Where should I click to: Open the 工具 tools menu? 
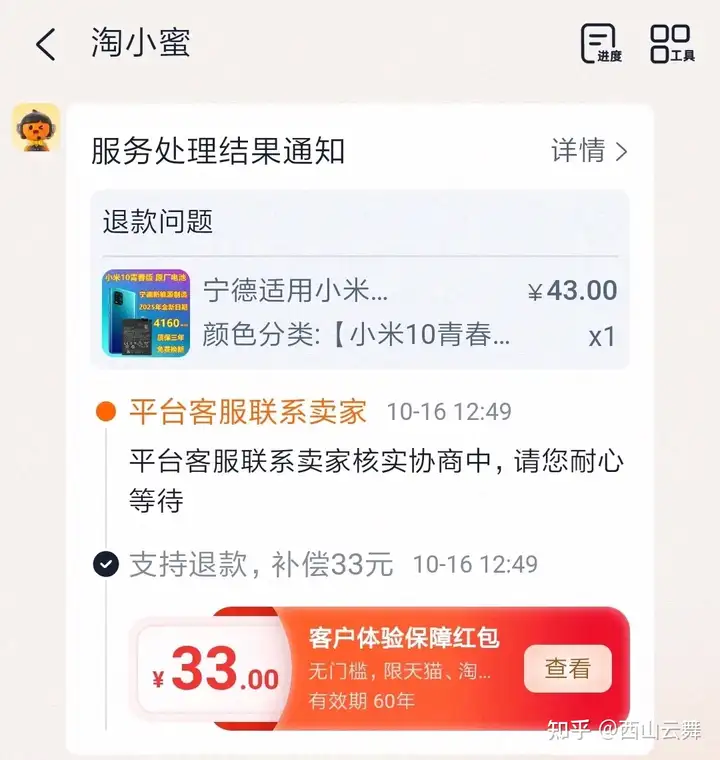672,44
